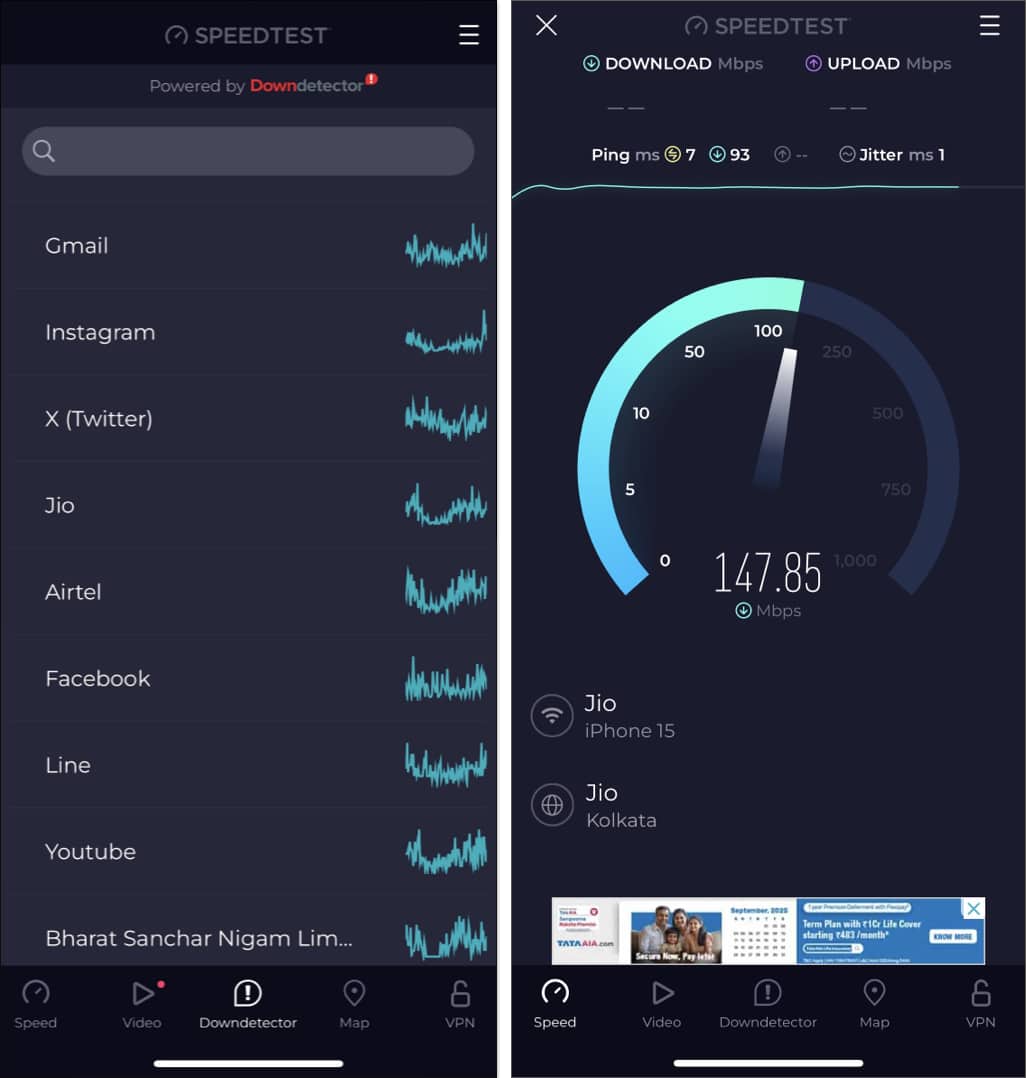Screen dimensions: 1026x1078
Task: Change the Jio Kolkata test server
Action: pos(620,805)
